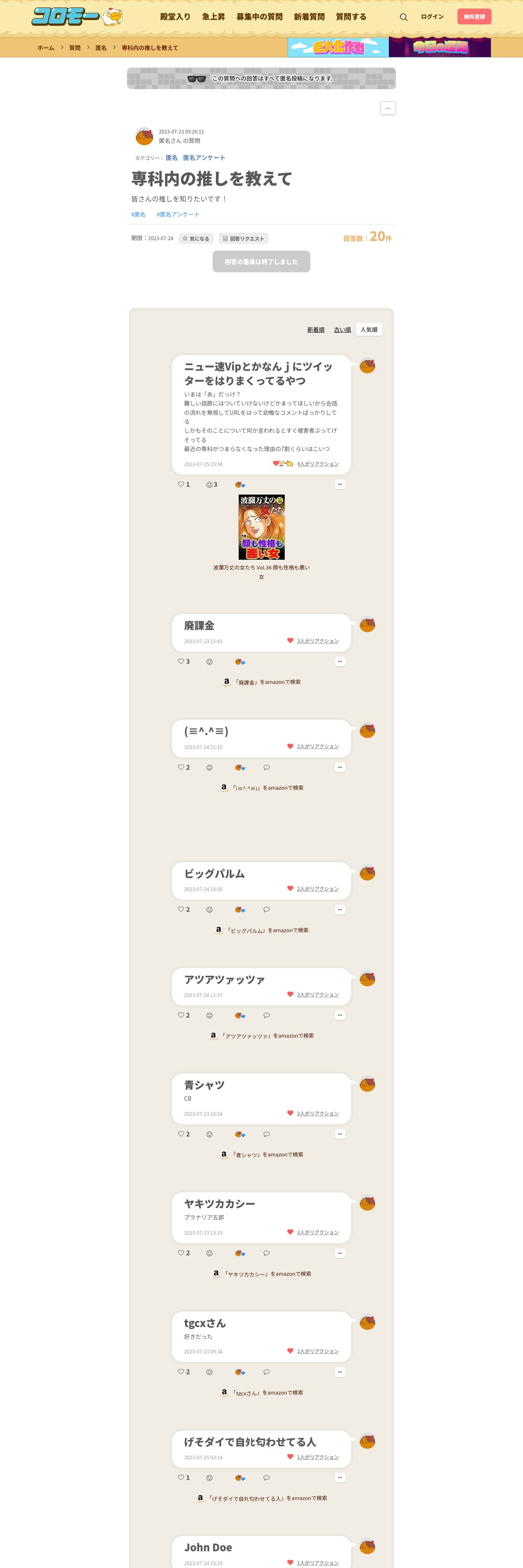Search 「ビッグパルム」 on amazon
Screen dimensions: 523x1568
(x=262, y=930)
